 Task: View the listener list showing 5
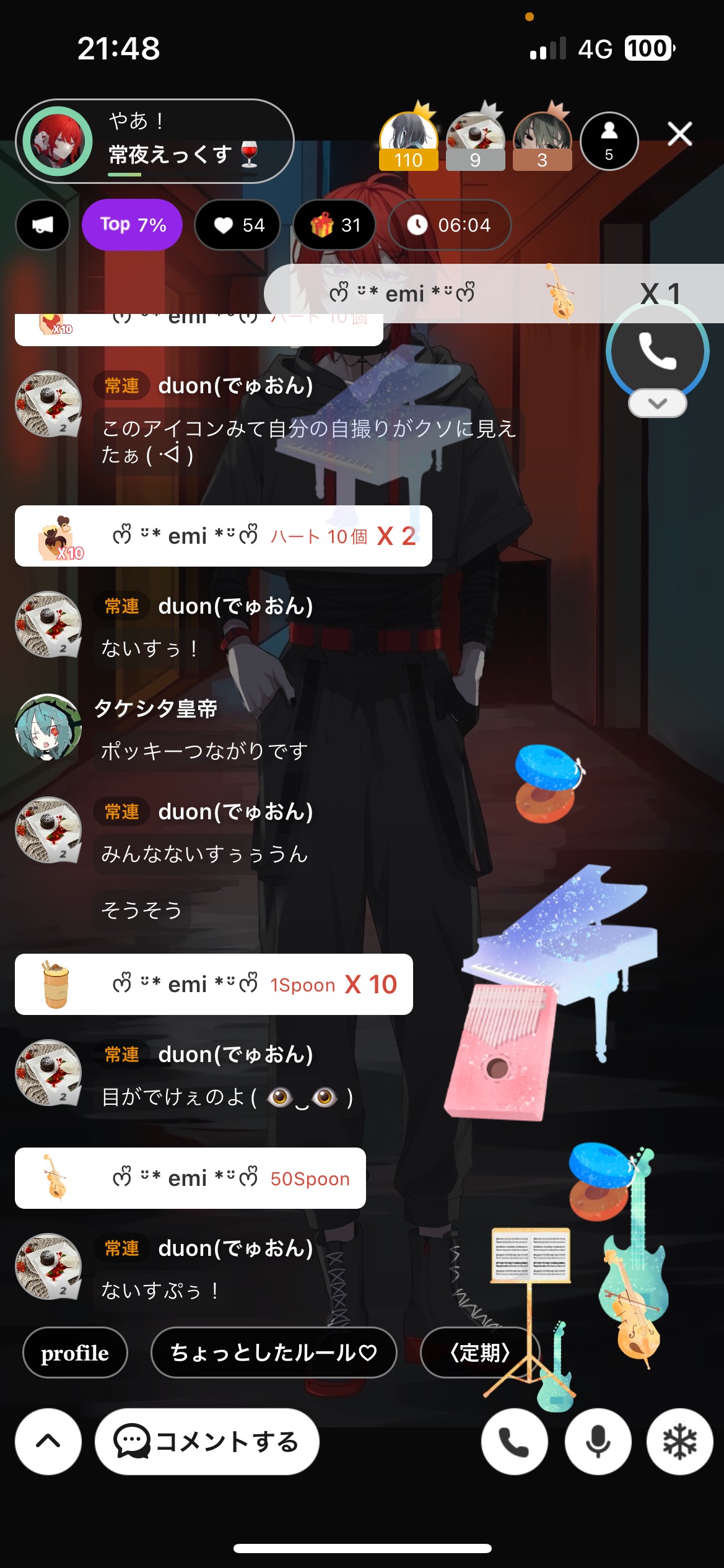click(x=609, y=141)
